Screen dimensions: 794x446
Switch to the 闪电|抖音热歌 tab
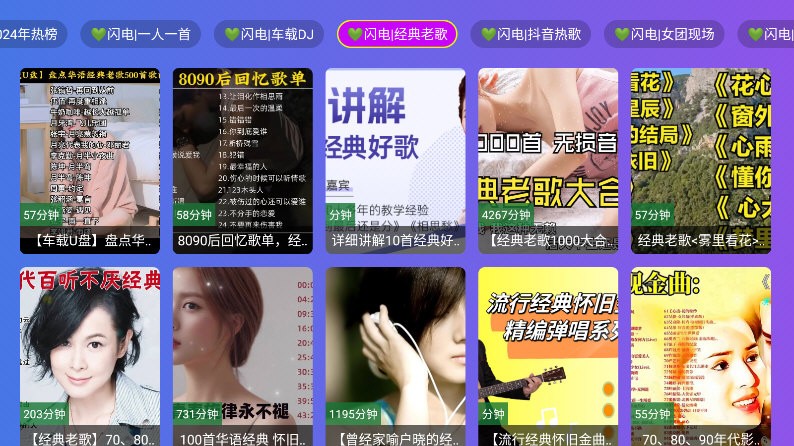[530, 34]
